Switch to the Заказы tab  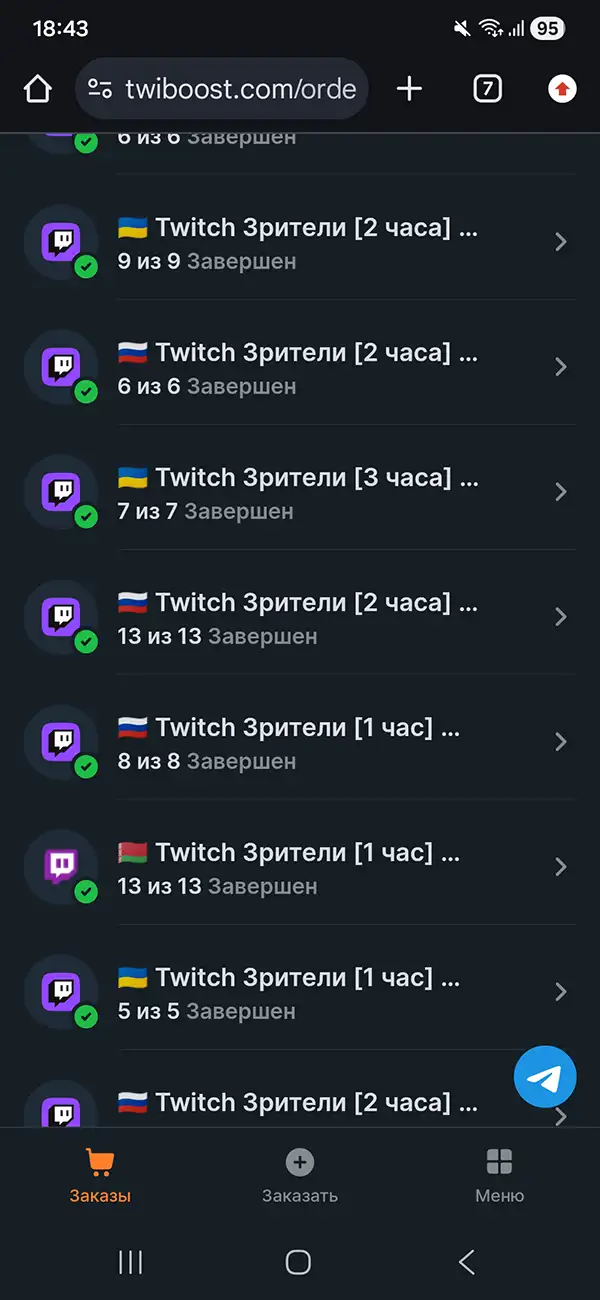coord(100,1176)
